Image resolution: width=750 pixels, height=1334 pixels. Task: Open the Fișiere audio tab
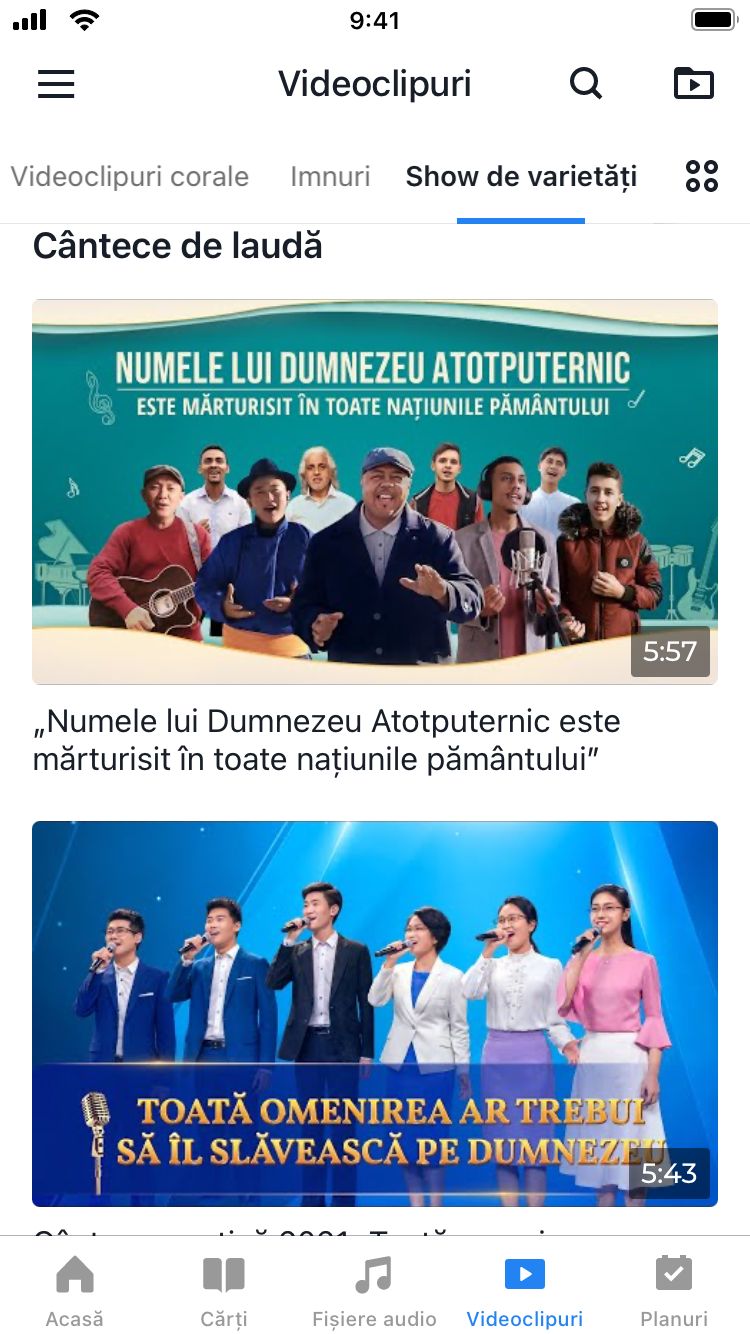point(374,1291)
